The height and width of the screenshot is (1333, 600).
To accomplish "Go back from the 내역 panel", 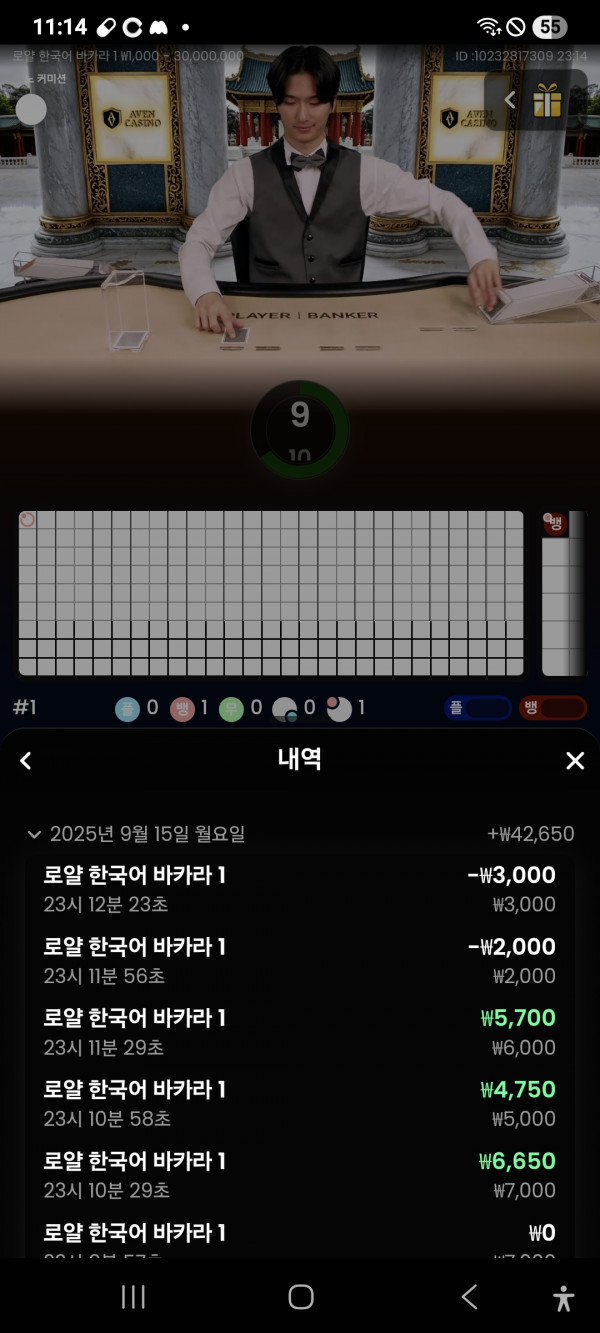I will [x=26, y=761].
